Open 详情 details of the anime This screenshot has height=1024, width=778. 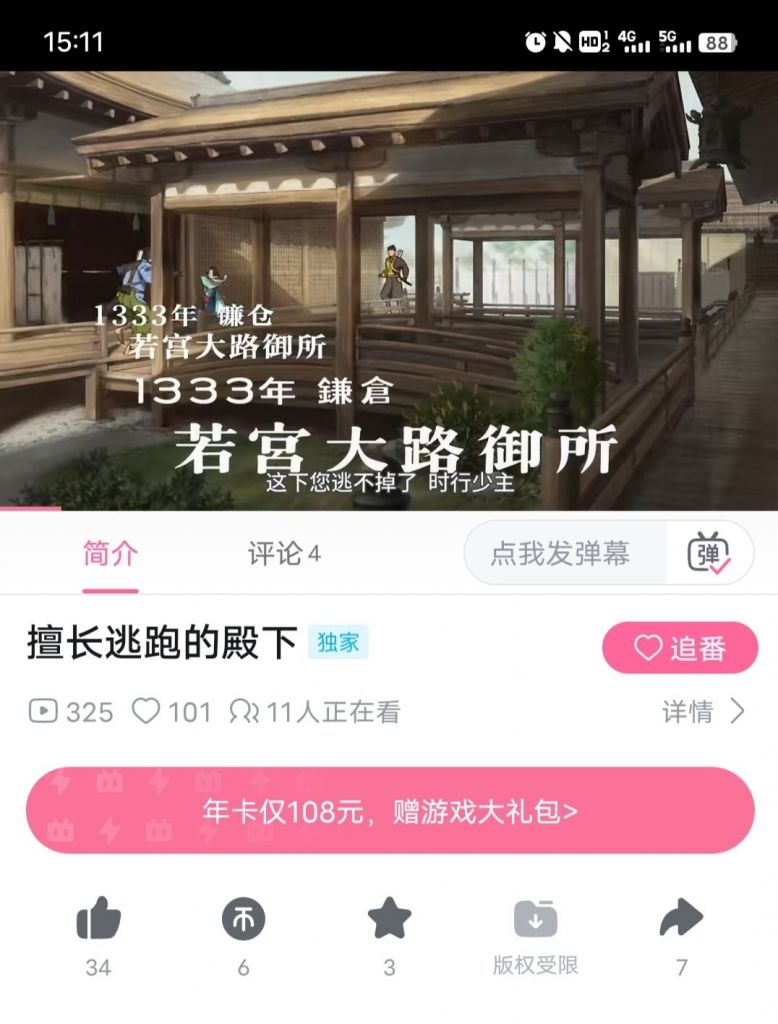703,711
